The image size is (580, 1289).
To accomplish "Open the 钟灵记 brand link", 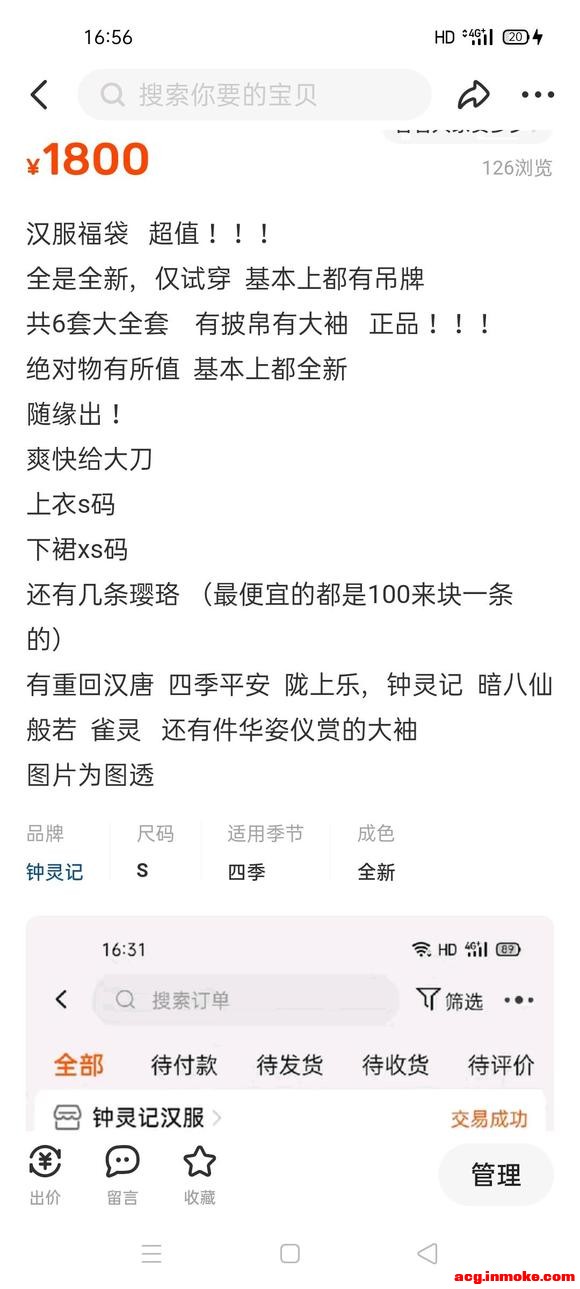I will pyautogui.click(x=55, y=872).
